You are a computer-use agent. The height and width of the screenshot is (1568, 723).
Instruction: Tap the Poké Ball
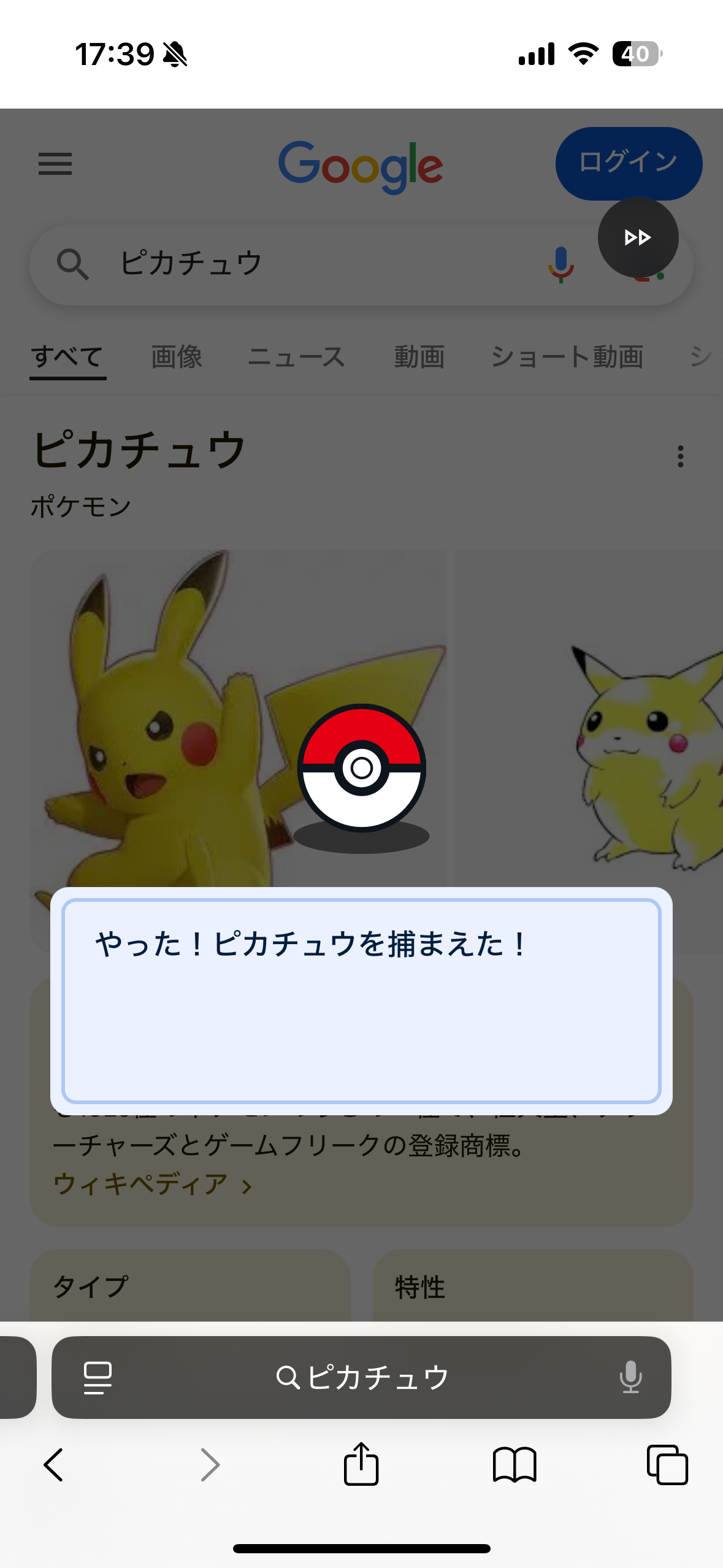click(362, 767)
